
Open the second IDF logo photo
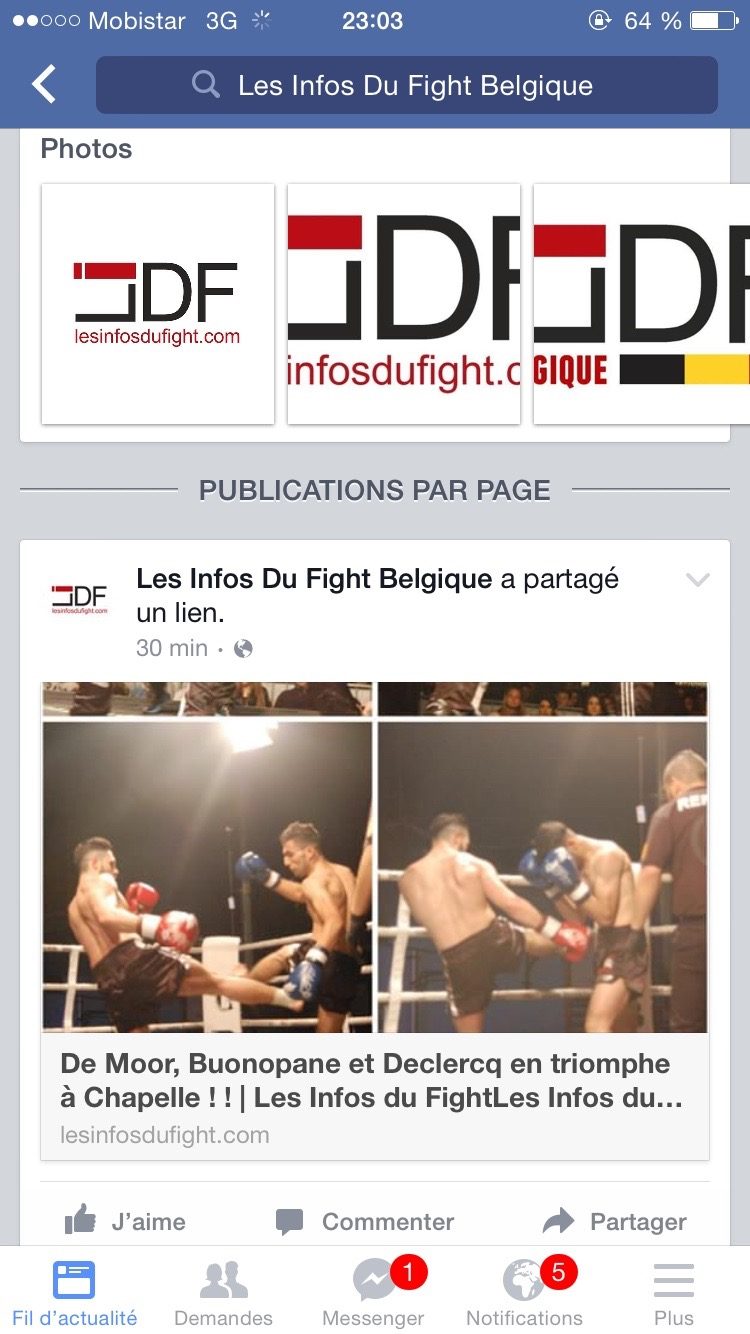pos(404,304)
